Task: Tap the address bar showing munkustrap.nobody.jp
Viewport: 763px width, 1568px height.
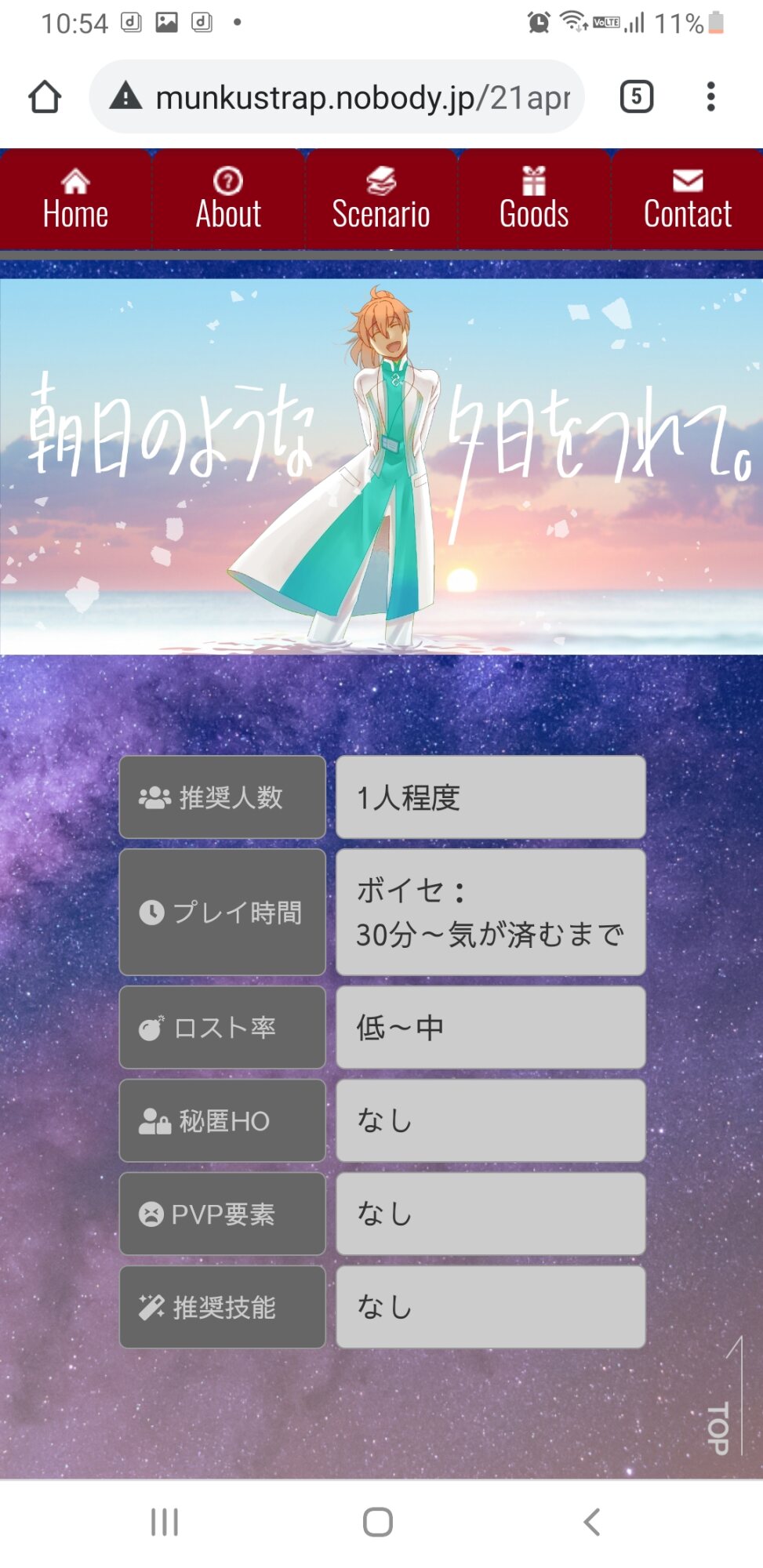Action: 345,97
